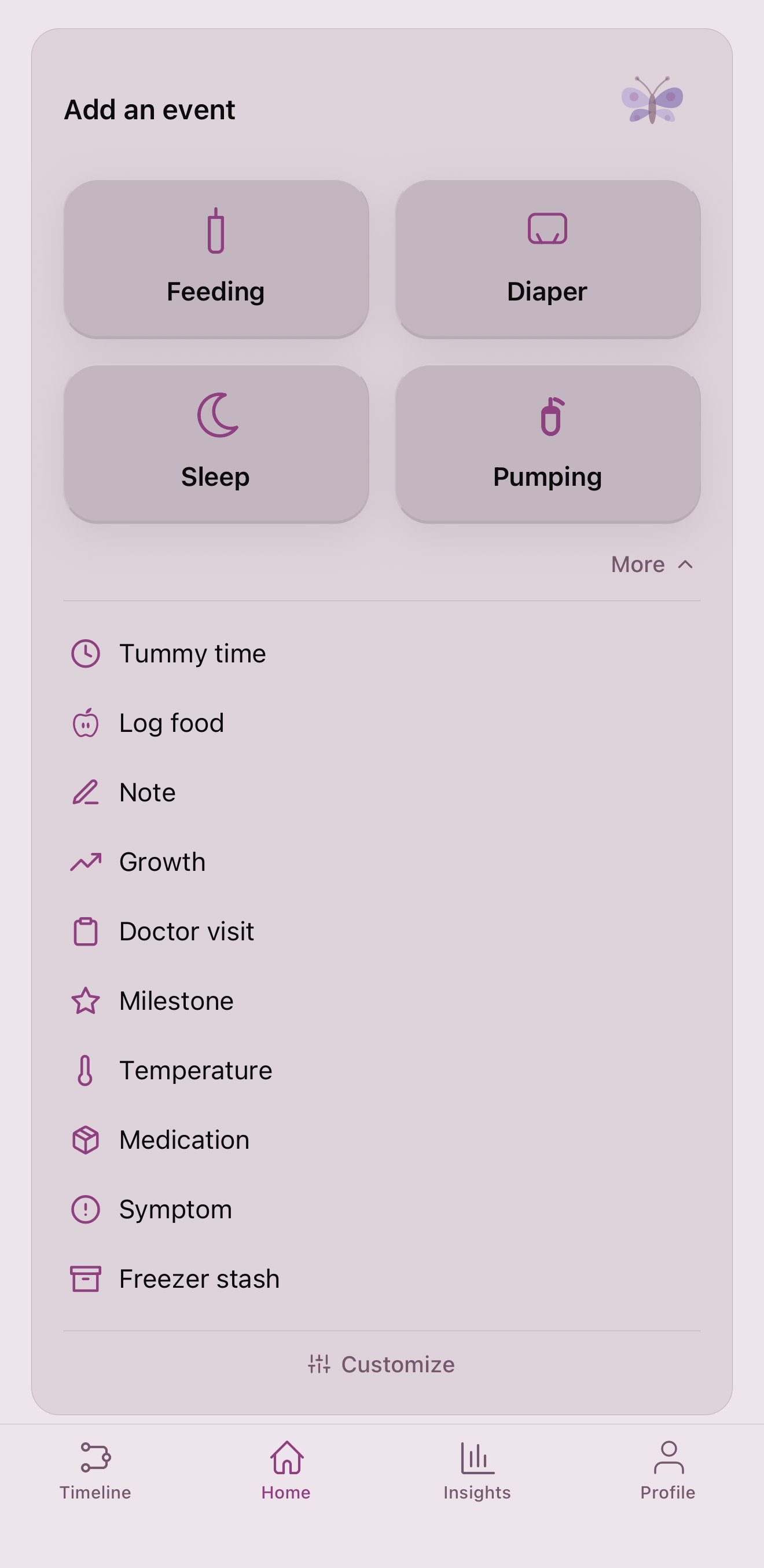Log a Feeding event
This screenshot has height=1568, width=764.
point(216,259)
